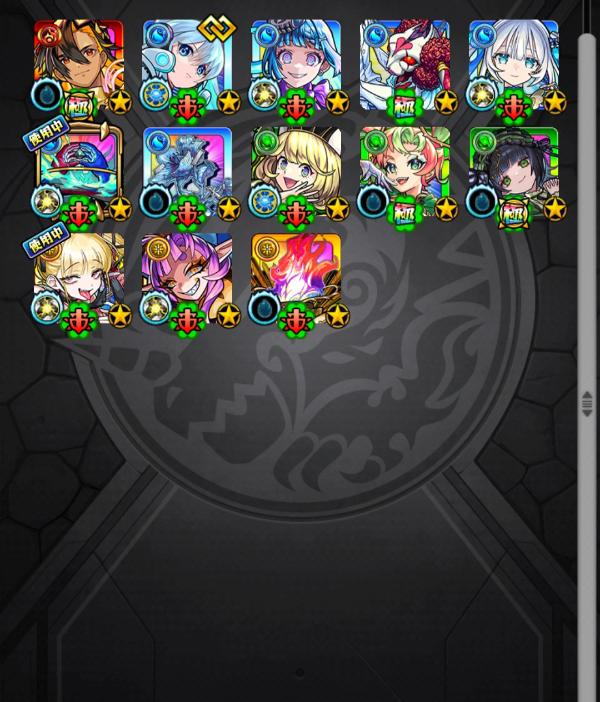This screenshot has width=600, height=702.
Task: Select the icy blue crystal dragon
Action: (187, 172)
